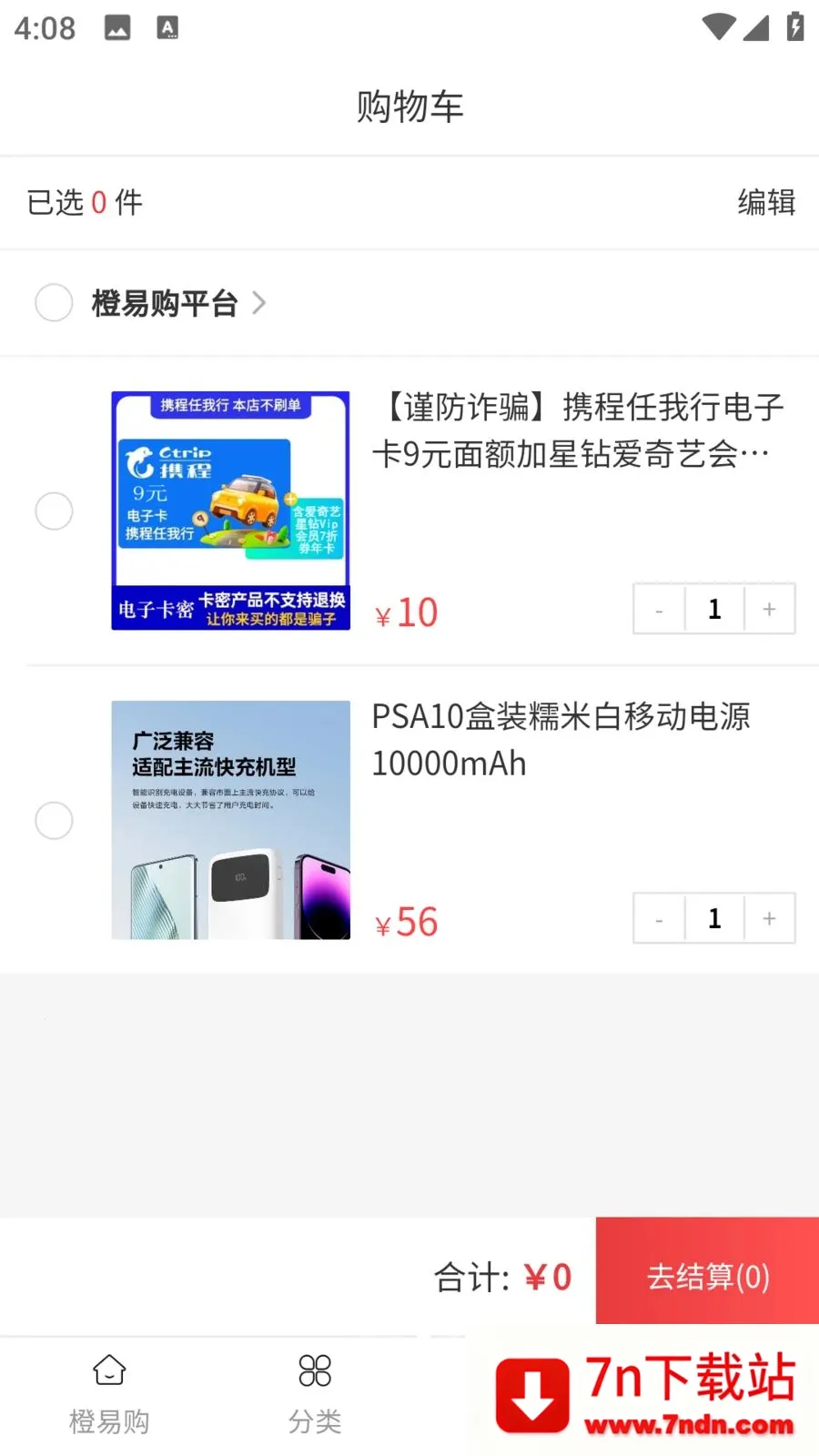Switch to the 分类 tab
The width and height of the screenshot is (819, 1456).
315,1394
